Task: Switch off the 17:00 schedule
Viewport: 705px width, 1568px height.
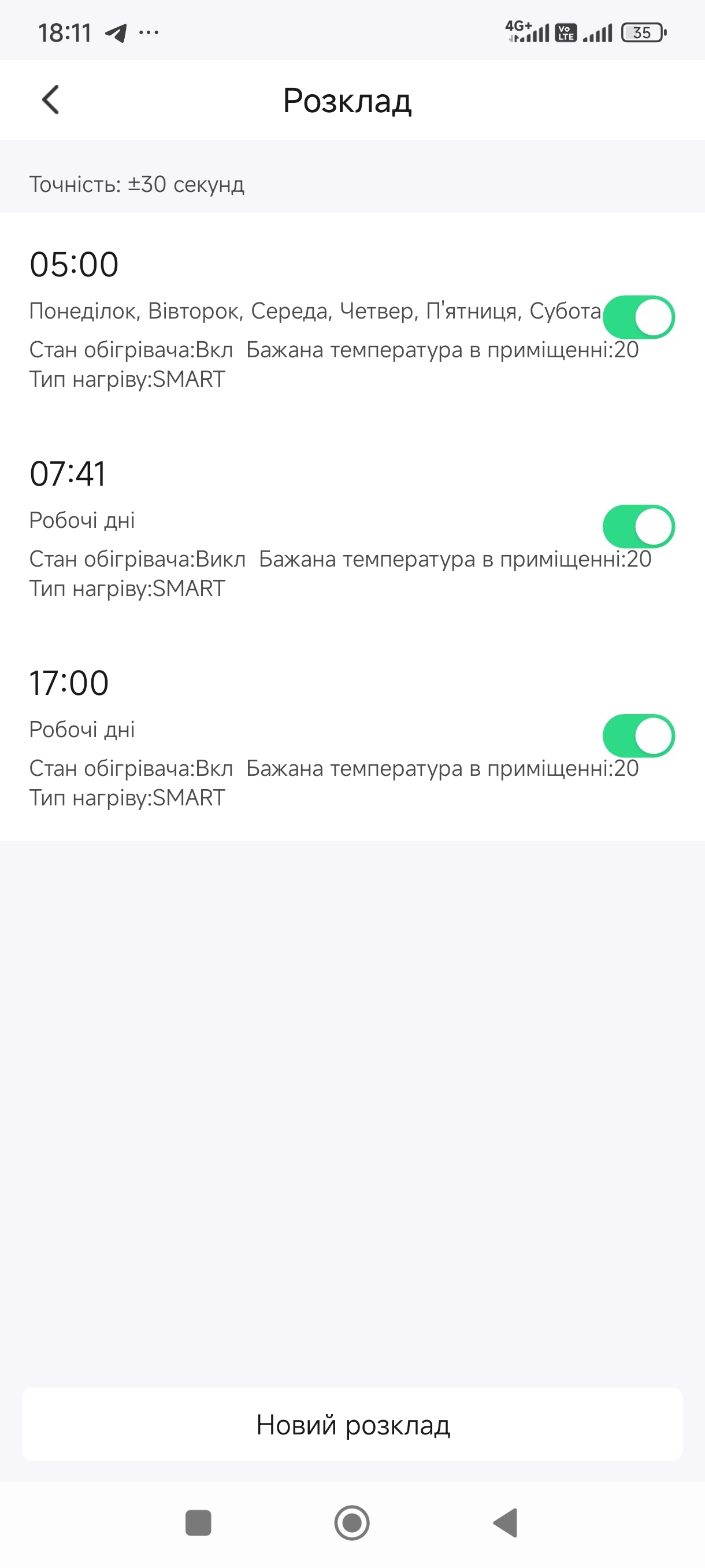Action: (638, 736)
